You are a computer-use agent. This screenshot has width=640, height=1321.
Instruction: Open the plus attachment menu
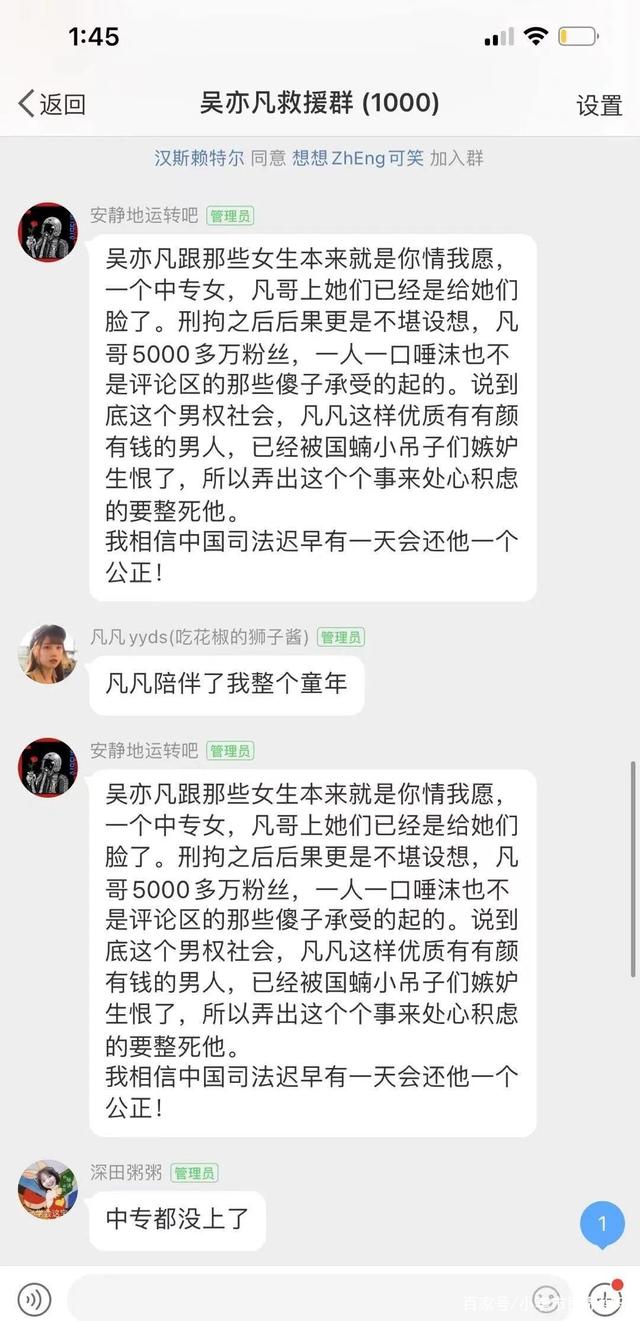pos(604,1298)
